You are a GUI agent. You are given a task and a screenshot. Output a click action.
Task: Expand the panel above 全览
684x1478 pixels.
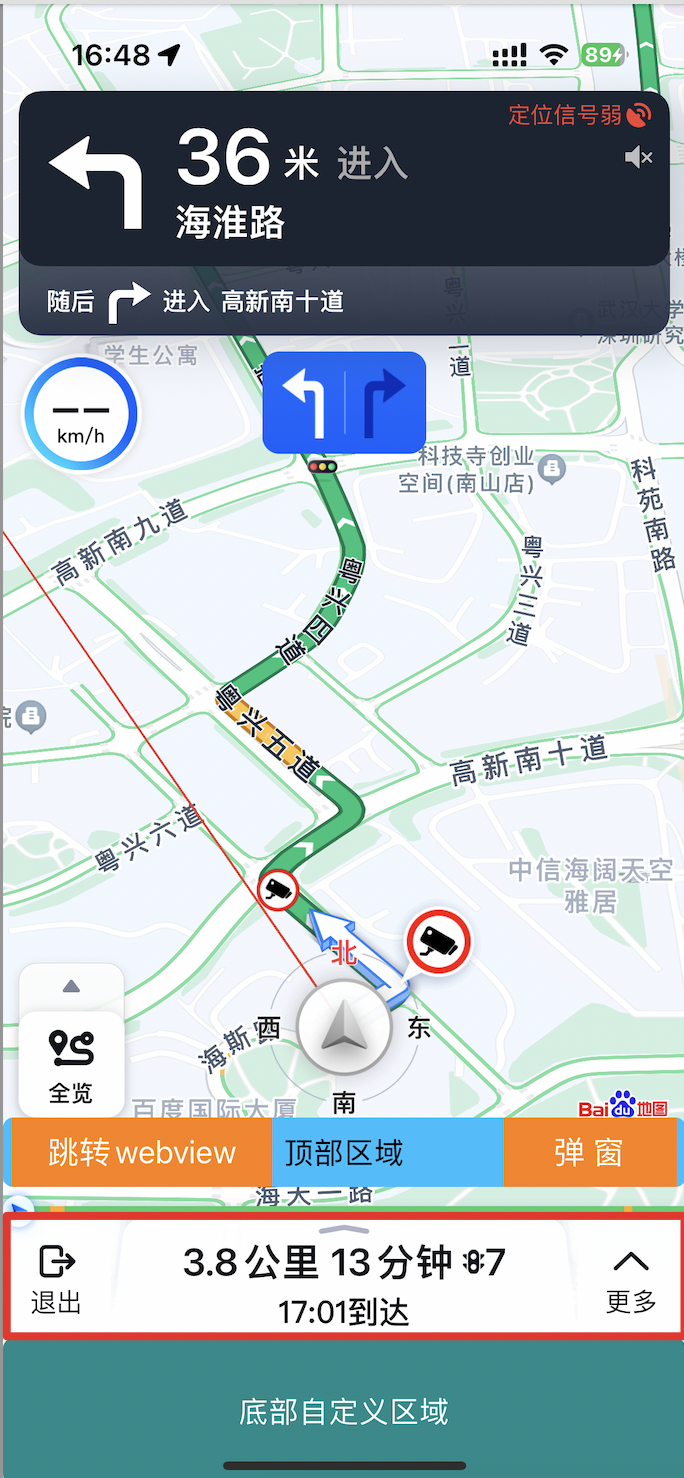point(71,987)
